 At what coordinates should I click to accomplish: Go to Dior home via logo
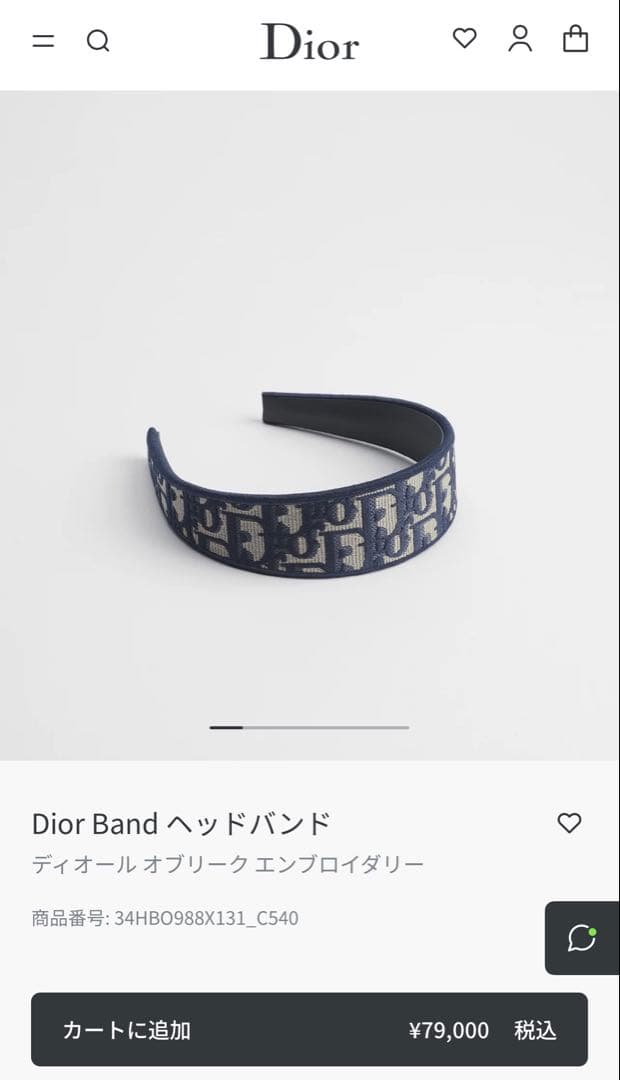pyautogui.click(x=309, y=42)
